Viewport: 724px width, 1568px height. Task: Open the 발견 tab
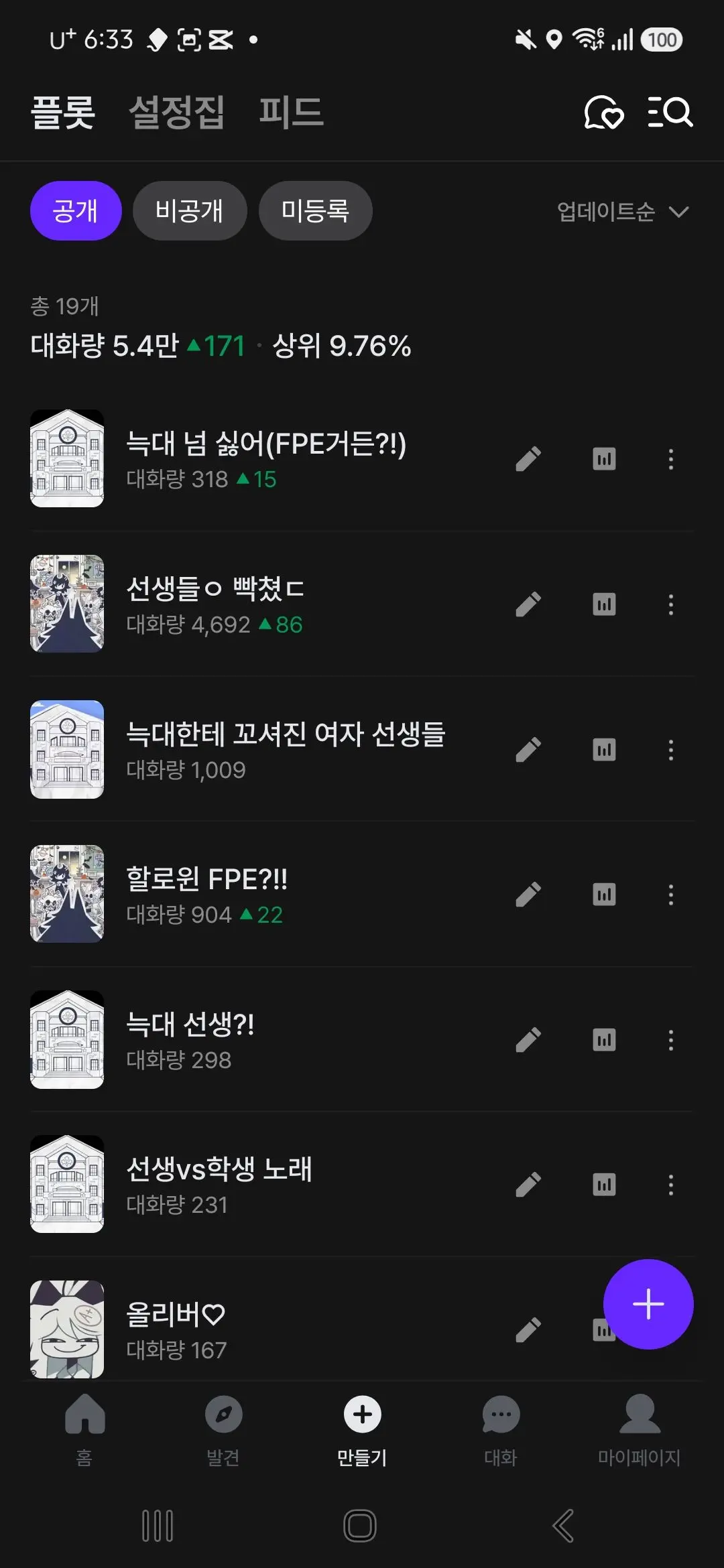coord(223,1427)
